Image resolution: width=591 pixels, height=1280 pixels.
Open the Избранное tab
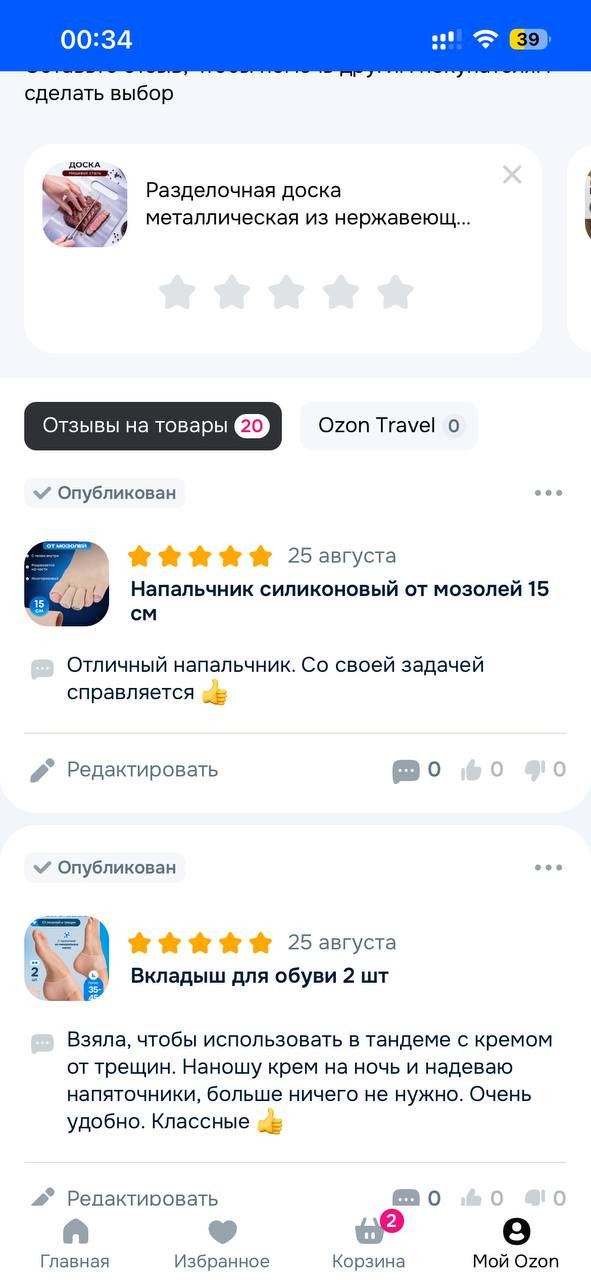point(222,1243)
